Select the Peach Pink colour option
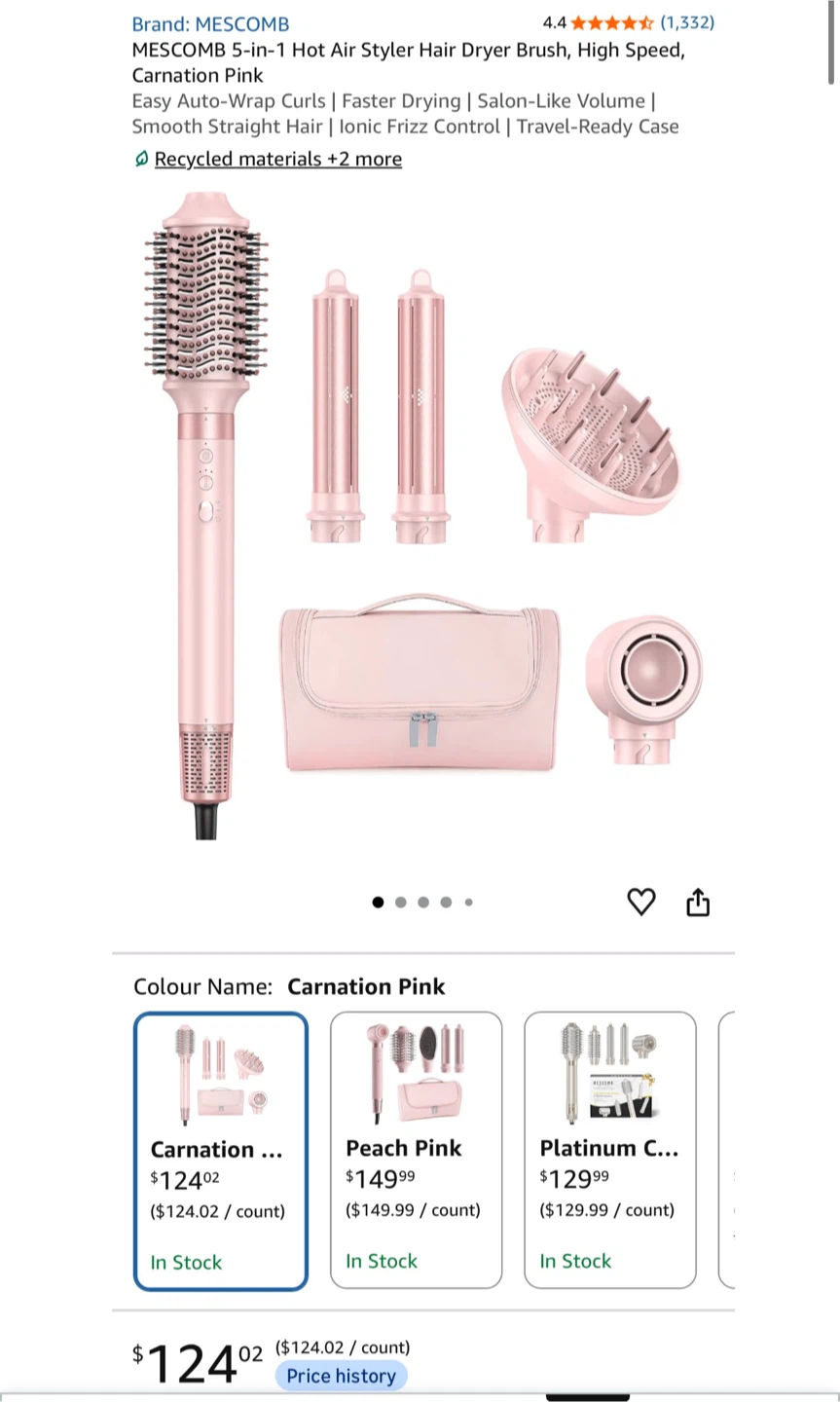Image resolution: width=840 pixels, height=1402 pixels. tap(416, 1150)
